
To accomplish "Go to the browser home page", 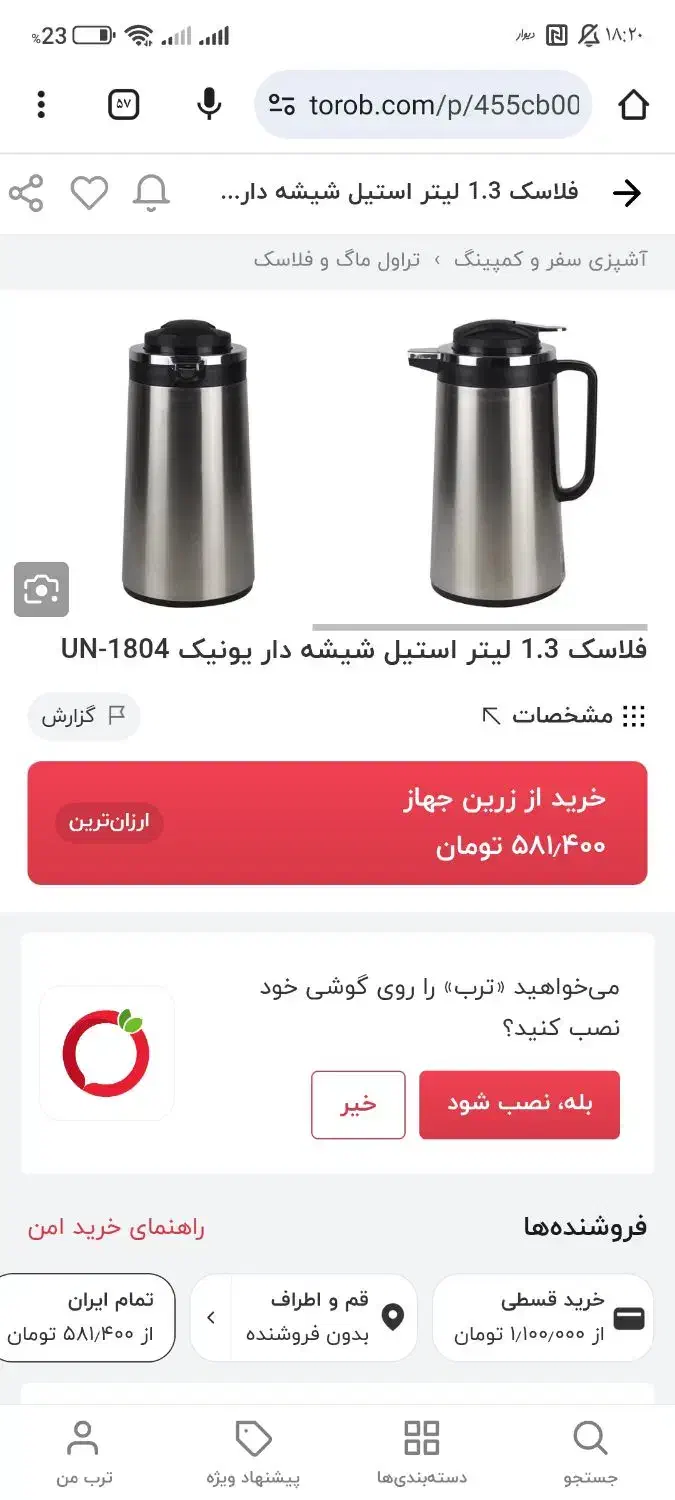I will pyautogui.click(x=634, y=104).
